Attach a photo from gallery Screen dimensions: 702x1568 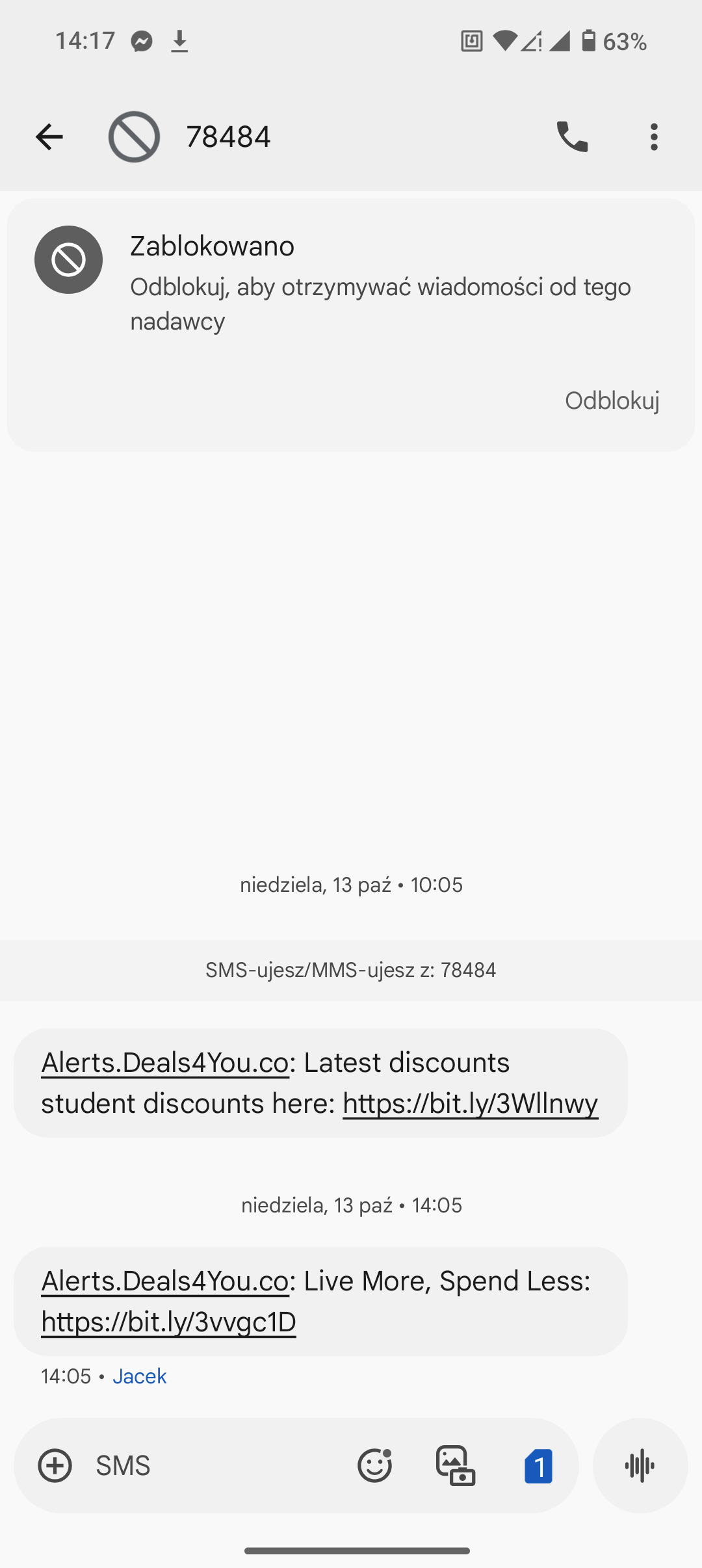coord(455,1466)
